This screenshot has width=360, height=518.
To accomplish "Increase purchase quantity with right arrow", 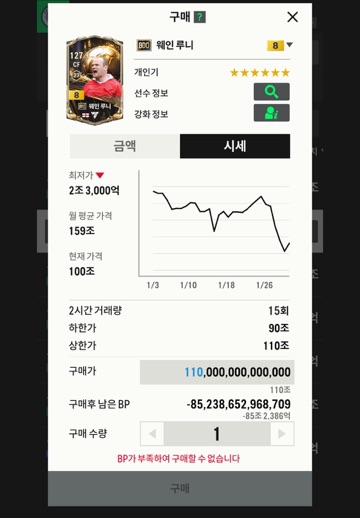I will [282, 434].
